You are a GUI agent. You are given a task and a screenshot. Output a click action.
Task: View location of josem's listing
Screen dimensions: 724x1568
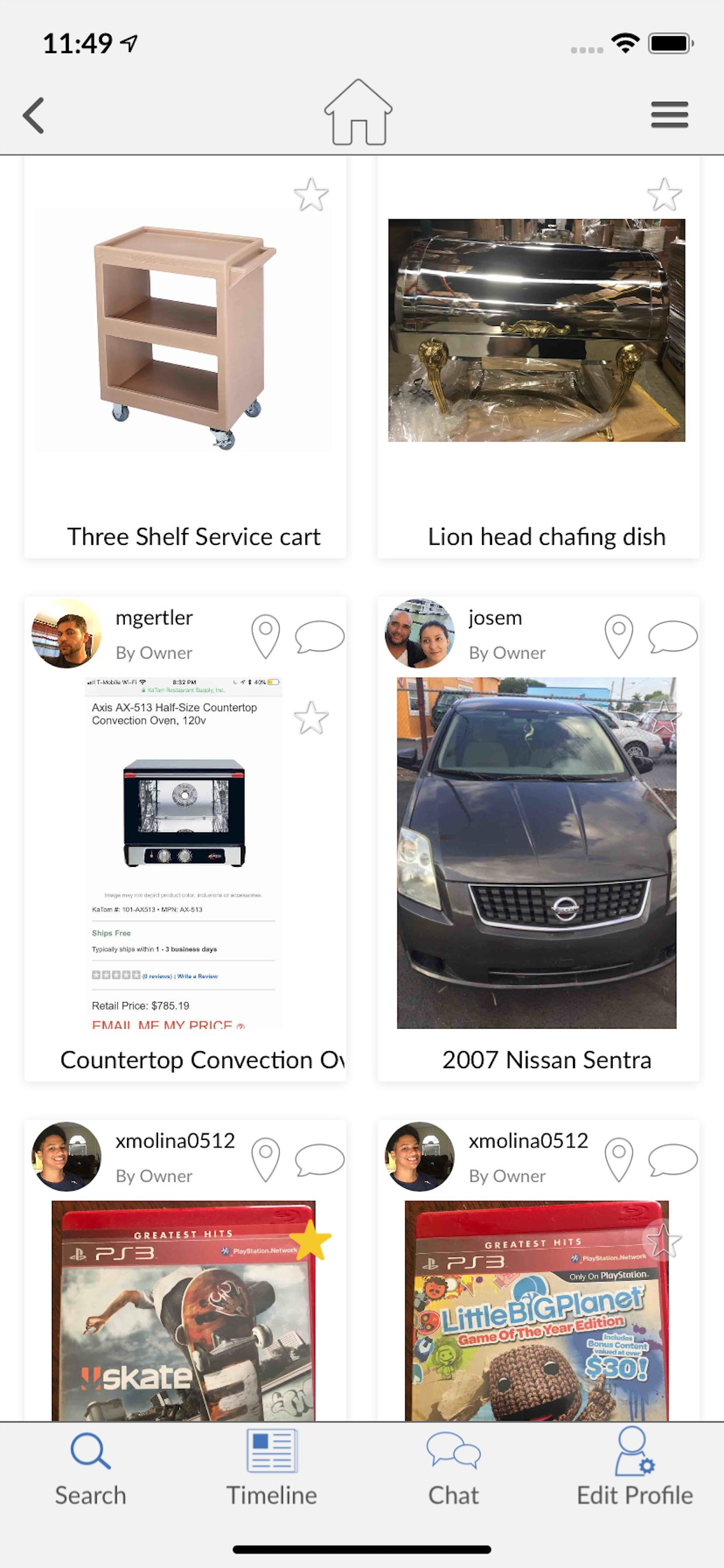618,636
